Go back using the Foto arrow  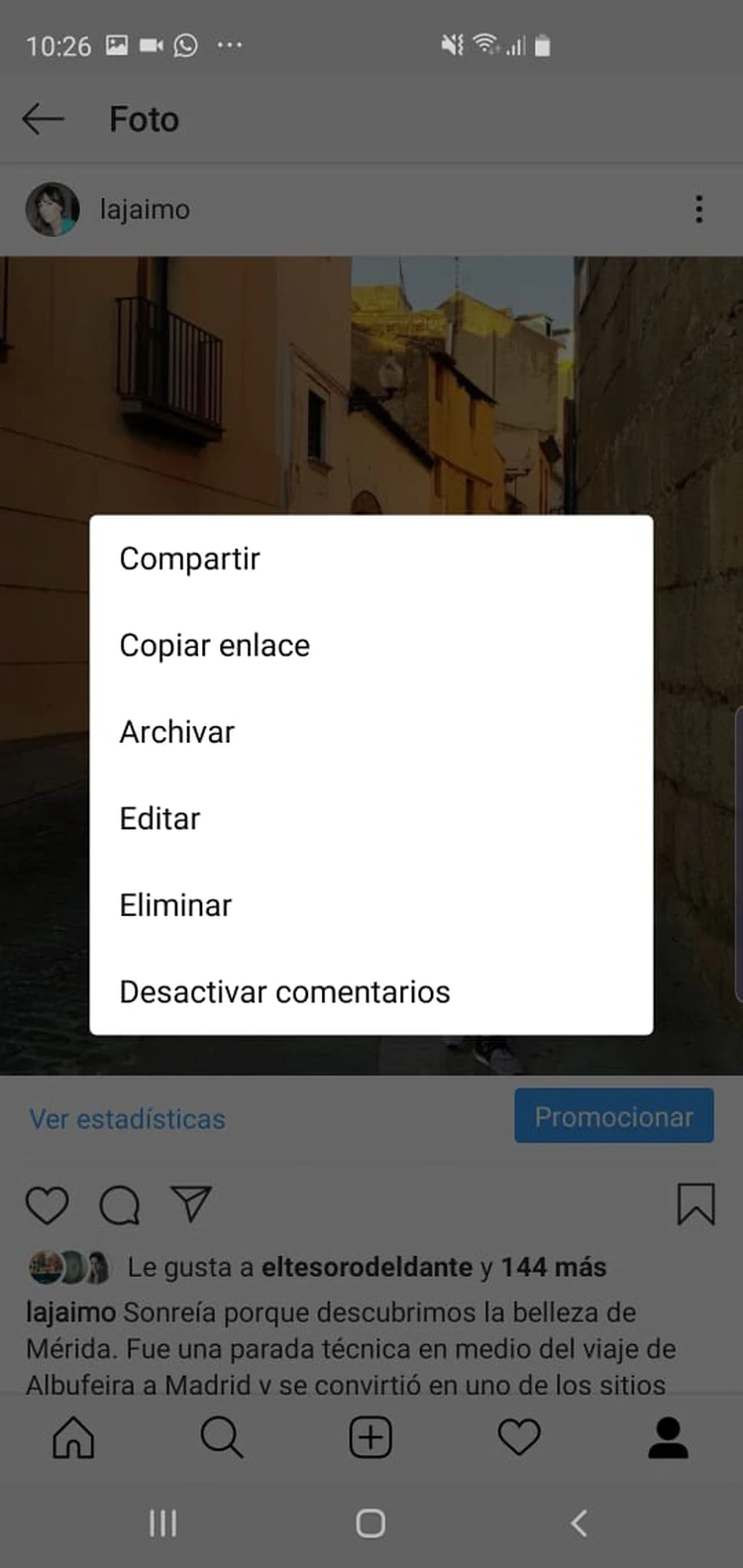[x=43, y=120]
